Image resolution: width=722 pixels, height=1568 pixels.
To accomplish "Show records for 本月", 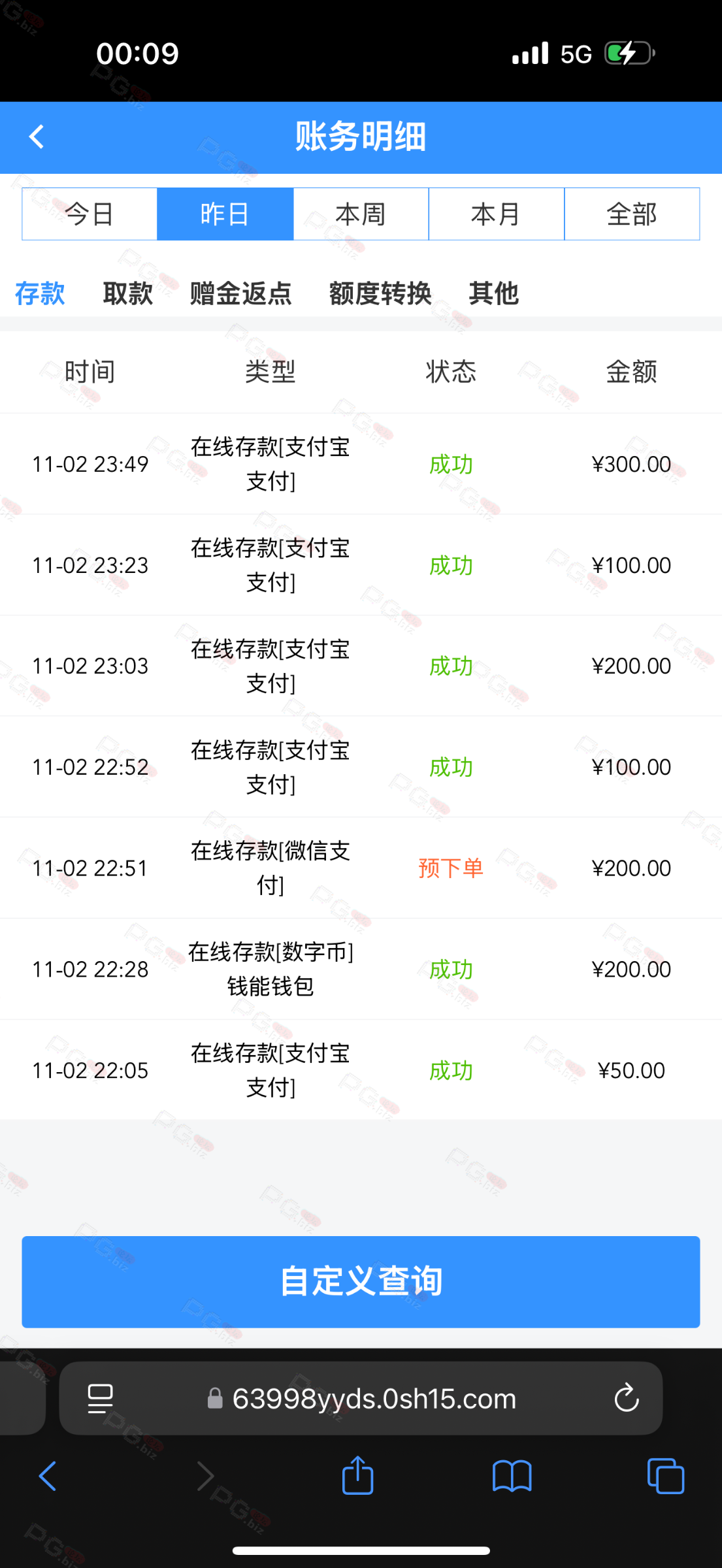I will 496,214.
